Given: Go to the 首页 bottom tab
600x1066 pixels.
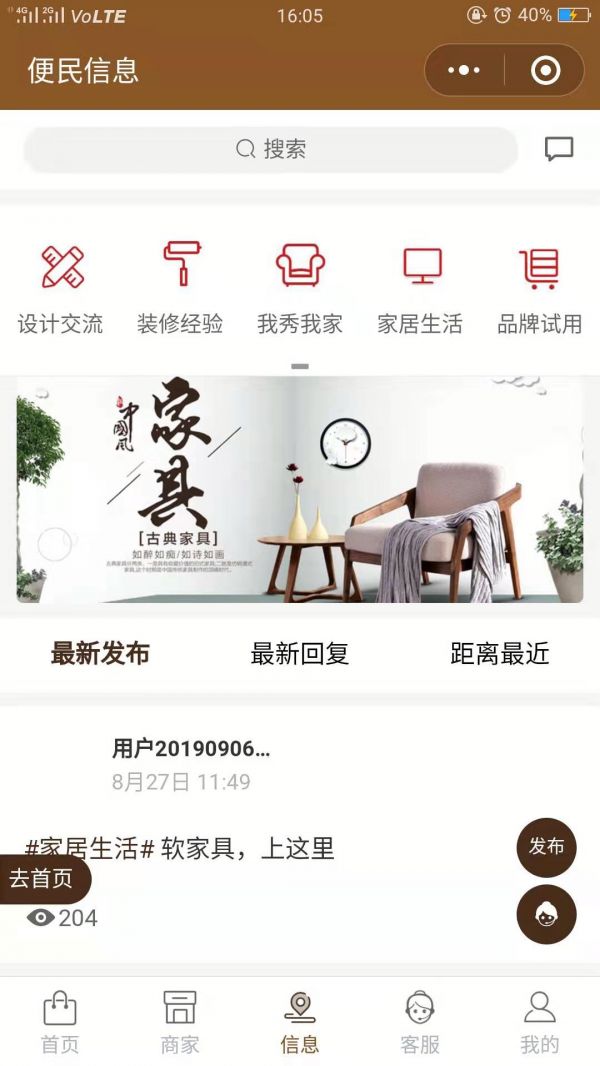Looking at the screenshot, I should (60, 1022).
